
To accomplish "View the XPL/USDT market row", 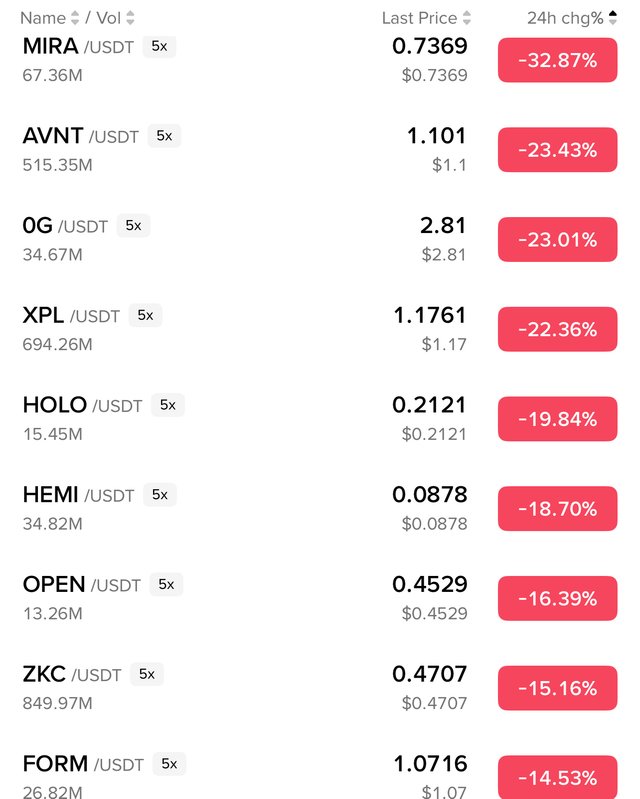I will pyautogui.click(x=70, y=316).
